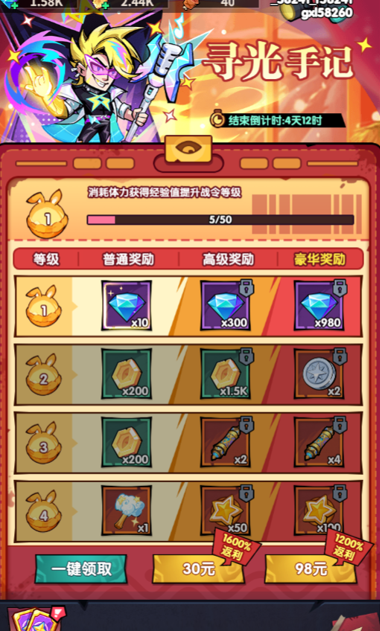Tap the eye icon at panel top
The width and height of the screenshot is (380, 631).
coord(188,149)
